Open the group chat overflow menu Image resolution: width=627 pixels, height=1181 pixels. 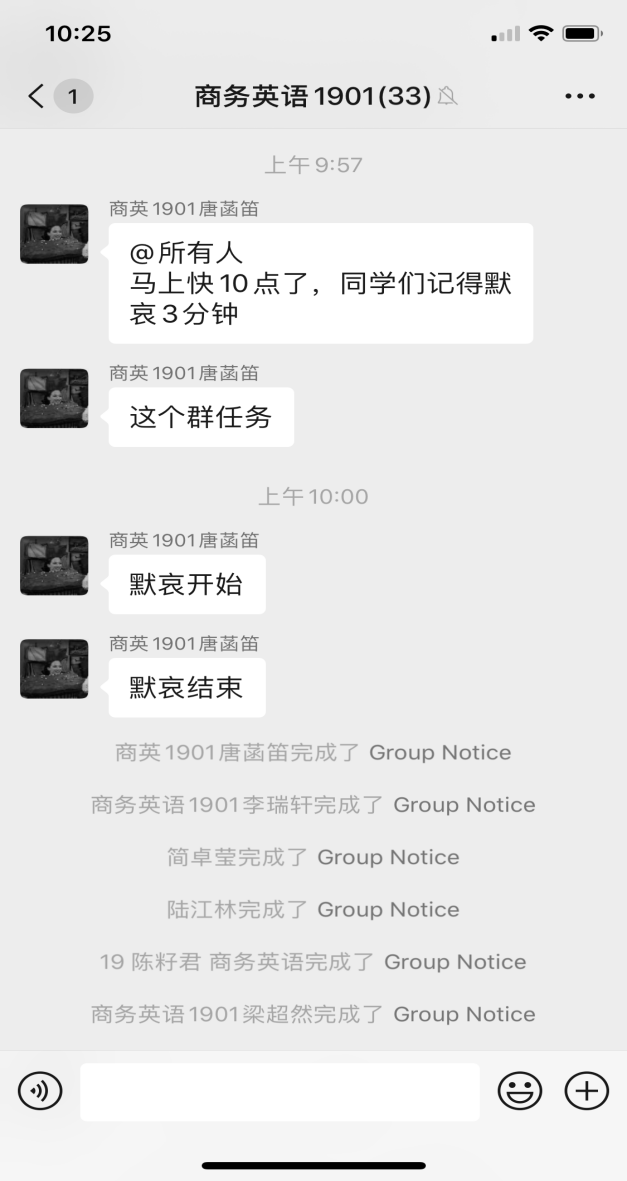580,96
